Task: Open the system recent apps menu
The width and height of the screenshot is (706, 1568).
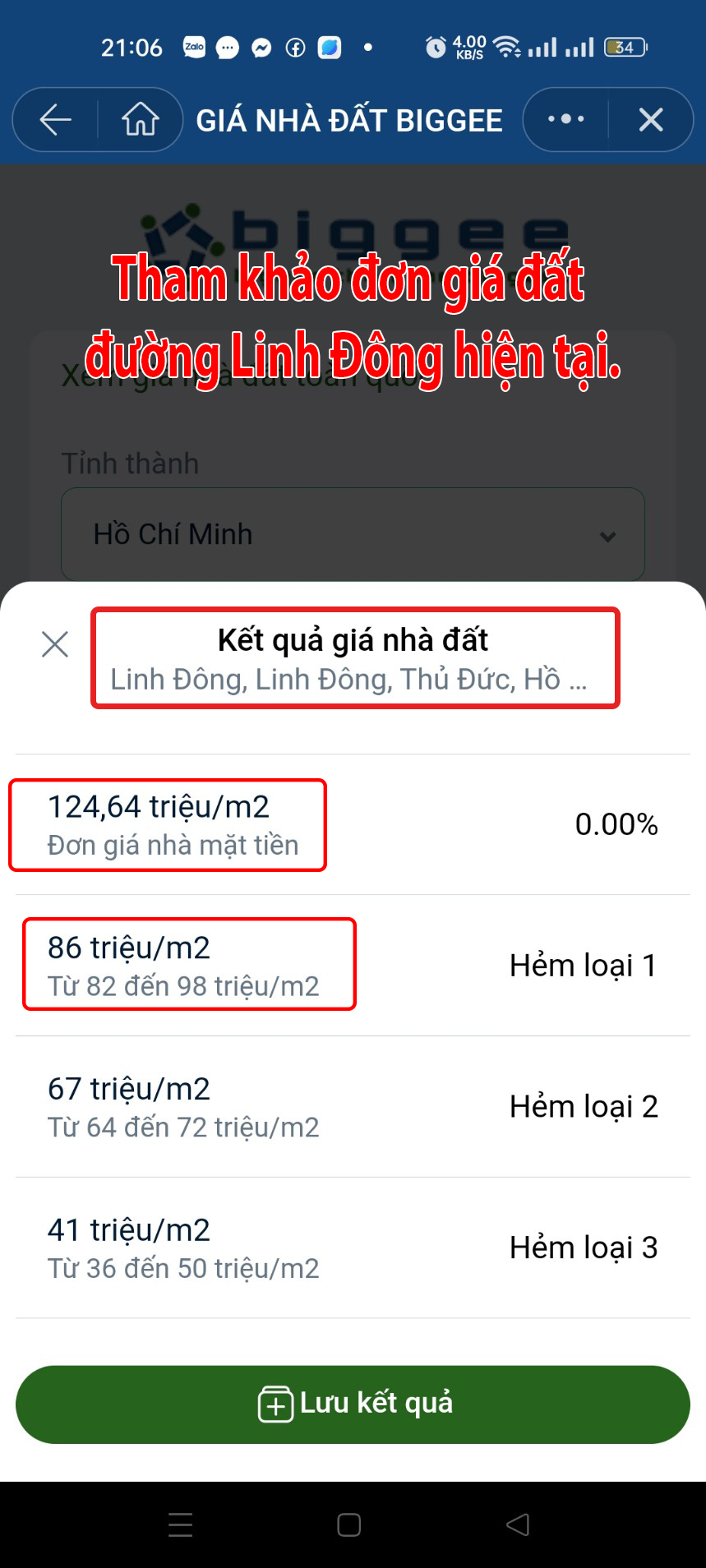Action: pos(180,1525)
